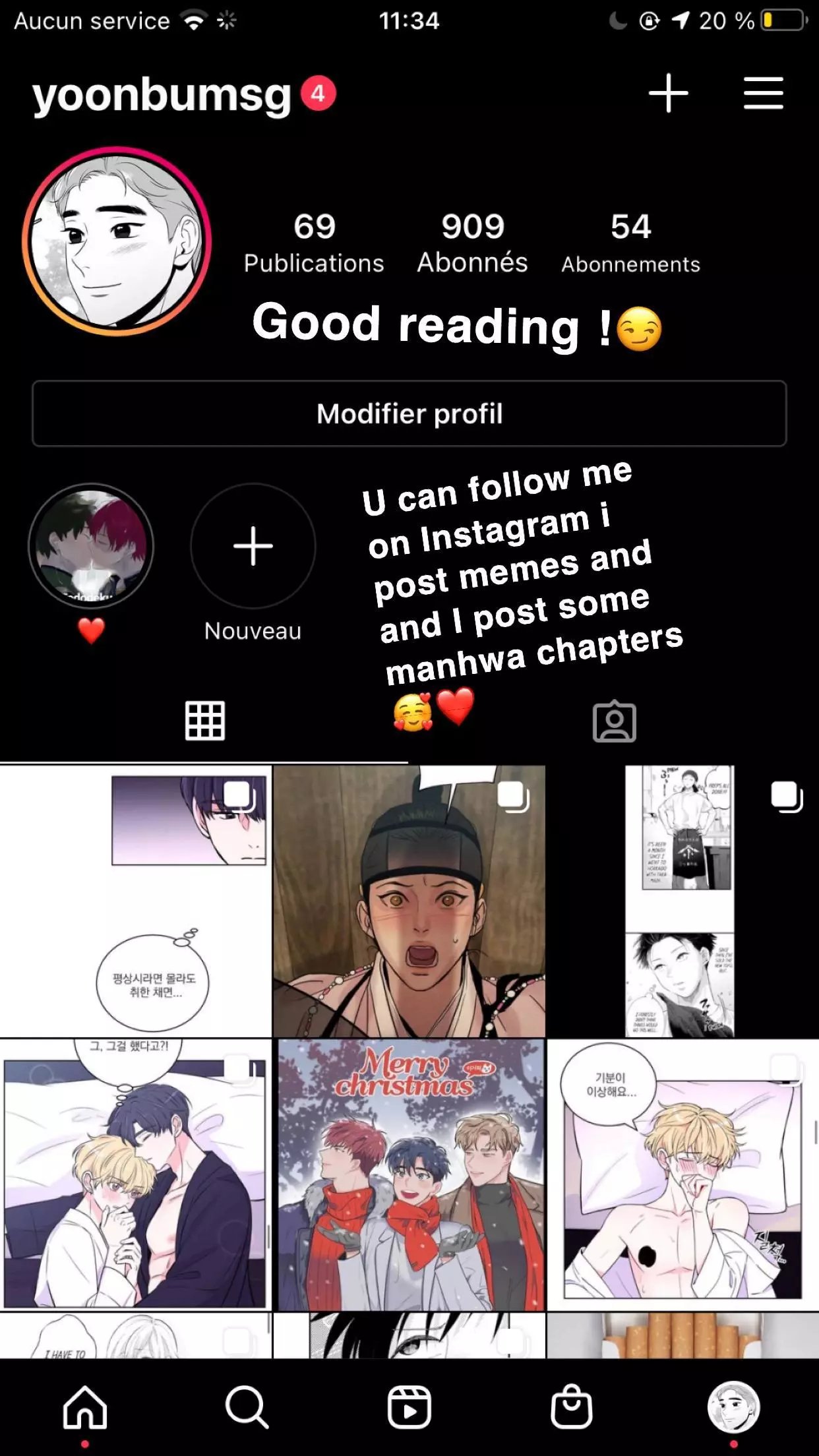
Task: Switch to the posts grid tab
Action: [204, 721]
